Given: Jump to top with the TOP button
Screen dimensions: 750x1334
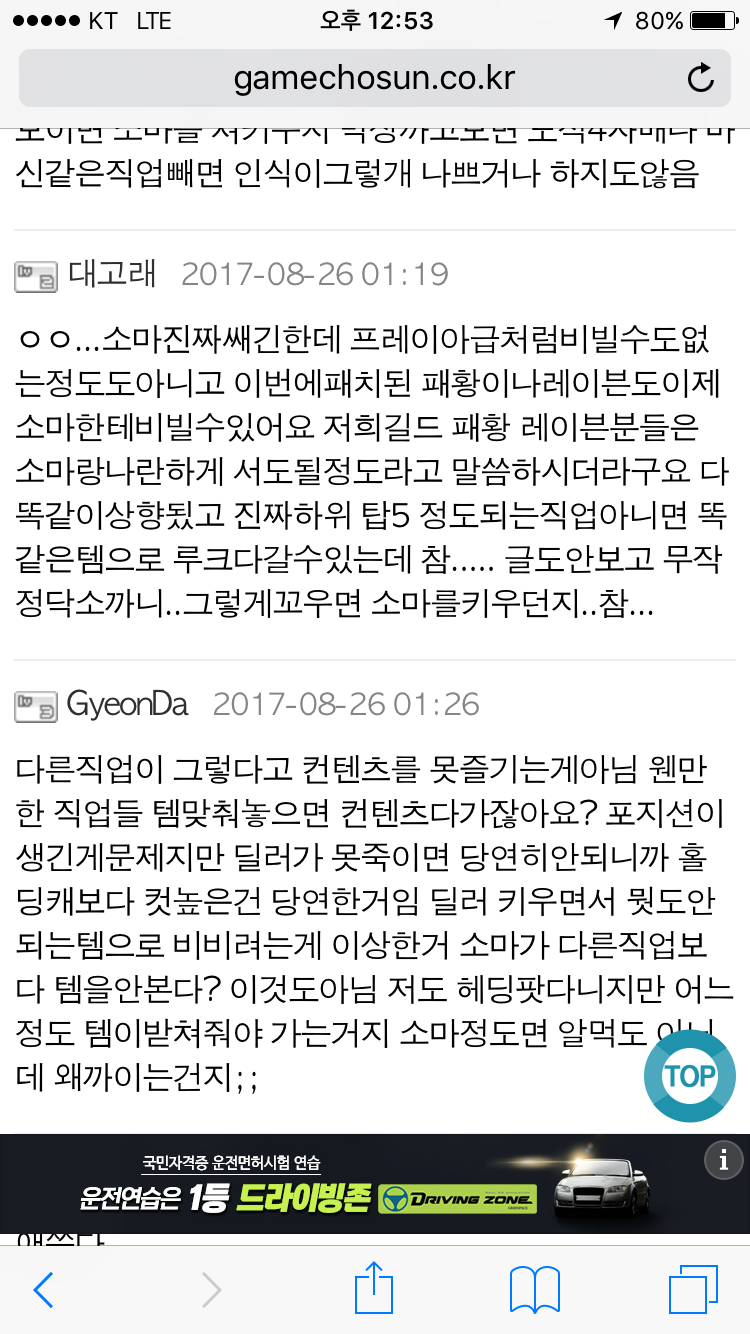Looking at the screenshot, I should (690, 1076).
